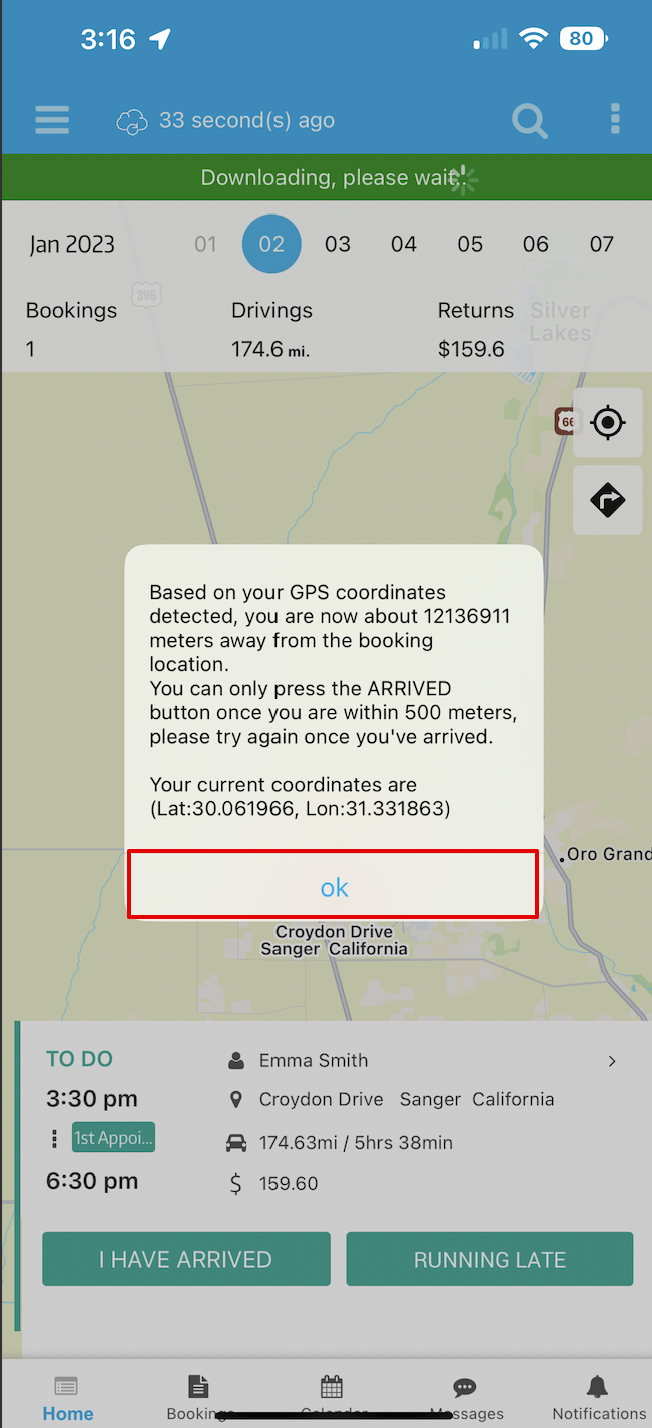
Task: Select date 05 in the calendar strip
Action: tap(470, 244)
